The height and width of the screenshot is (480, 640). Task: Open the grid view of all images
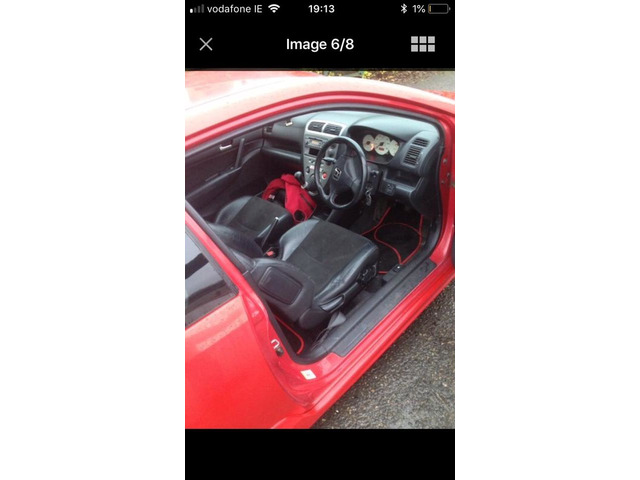pos(422,44)
